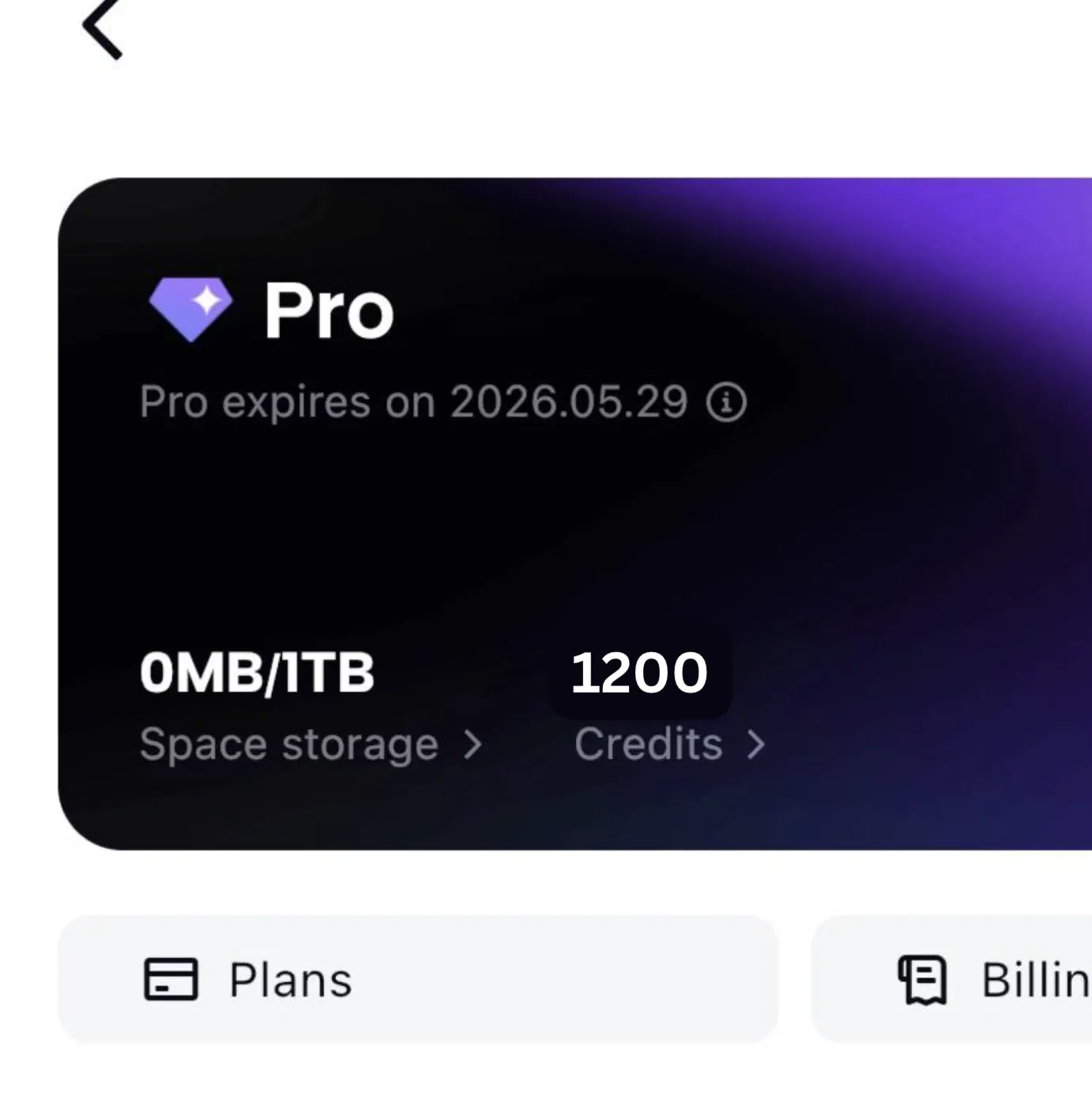The width and height of the screenshot is (1092, 1094).
Task: Open Space storage details
Action: [310, 745]
